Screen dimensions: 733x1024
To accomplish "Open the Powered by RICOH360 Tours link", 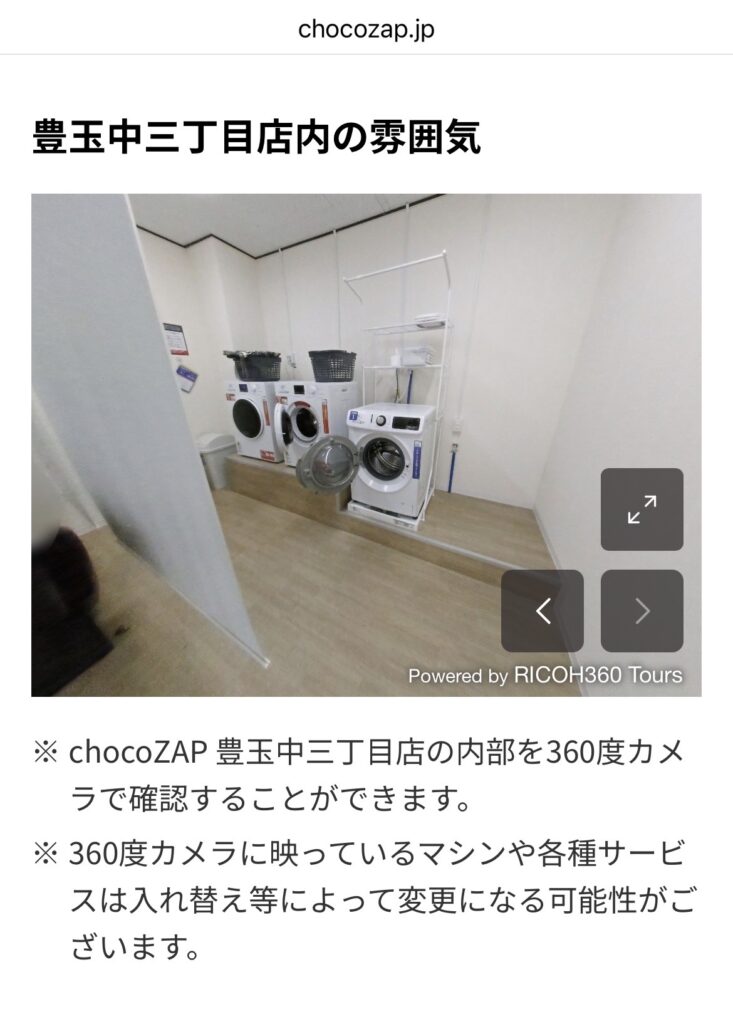I will click(545, 676).
